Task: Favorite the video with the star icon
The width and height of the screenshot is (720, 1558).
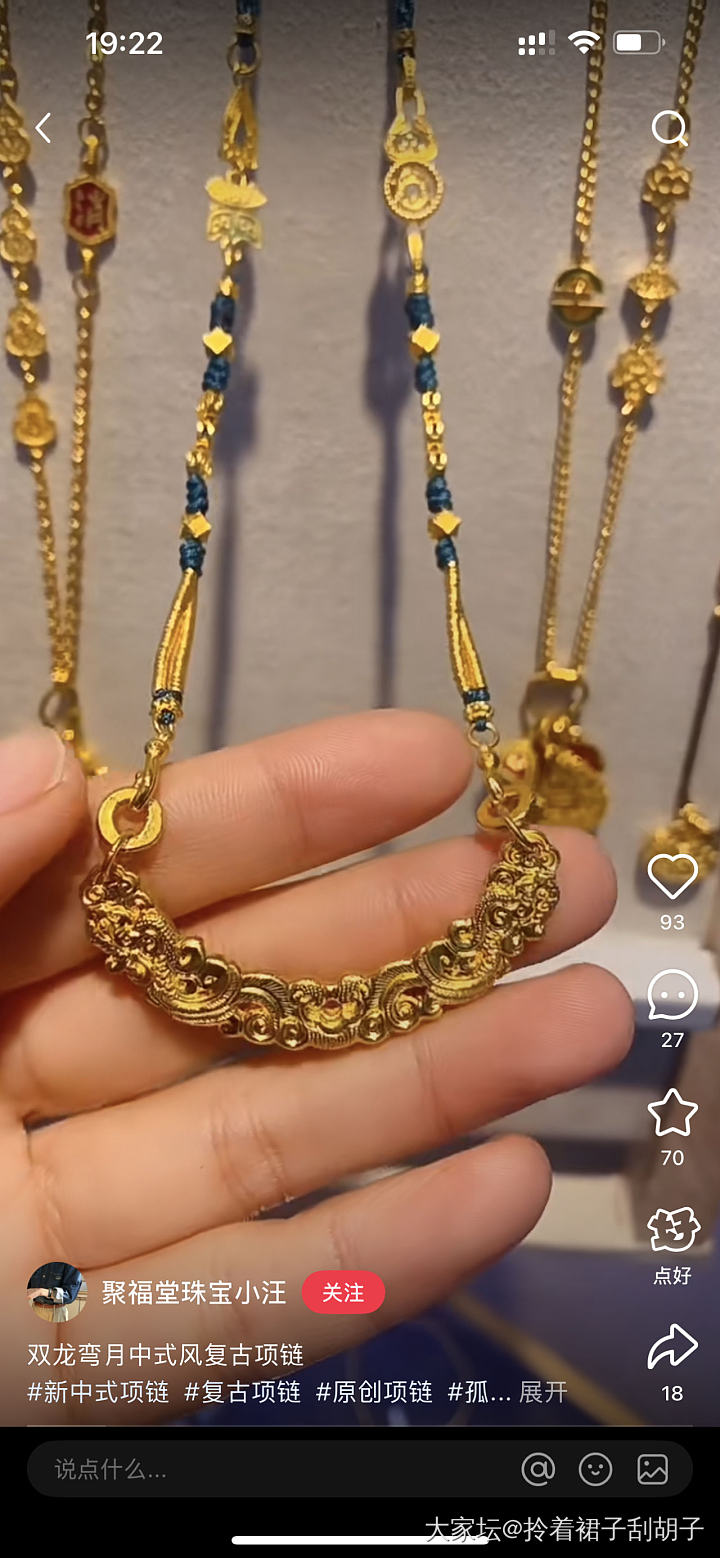Action: 672,1113
